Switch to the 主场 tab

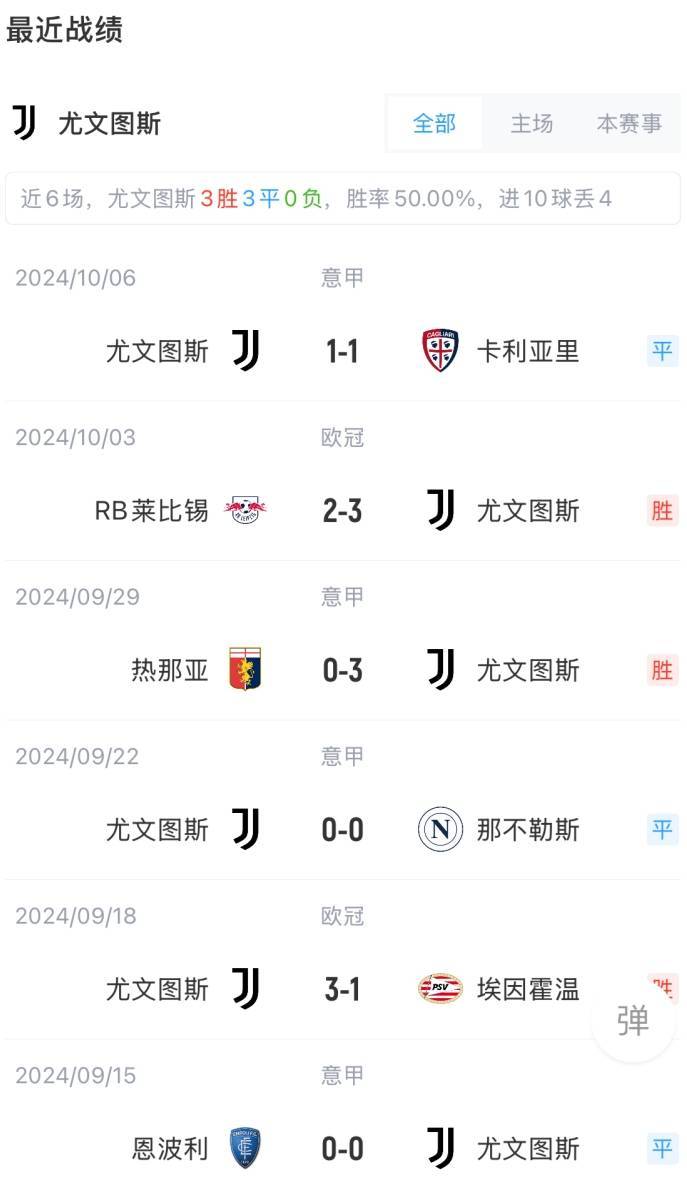[531, 124]
